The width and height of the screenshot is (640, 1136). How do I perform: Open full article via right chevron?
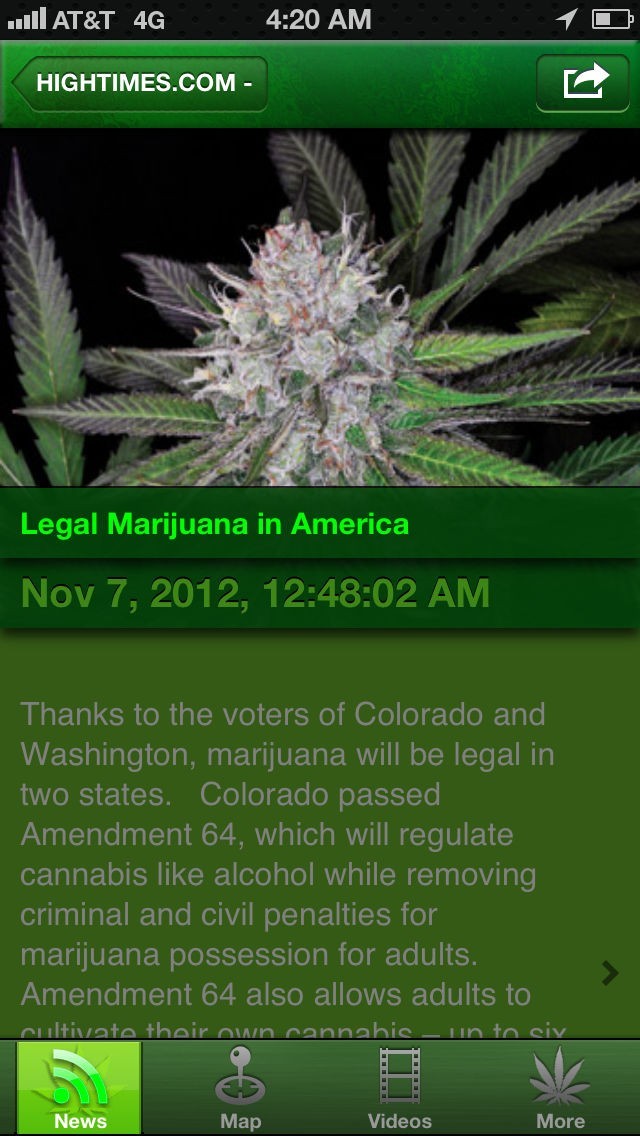(x=610, y=973)
